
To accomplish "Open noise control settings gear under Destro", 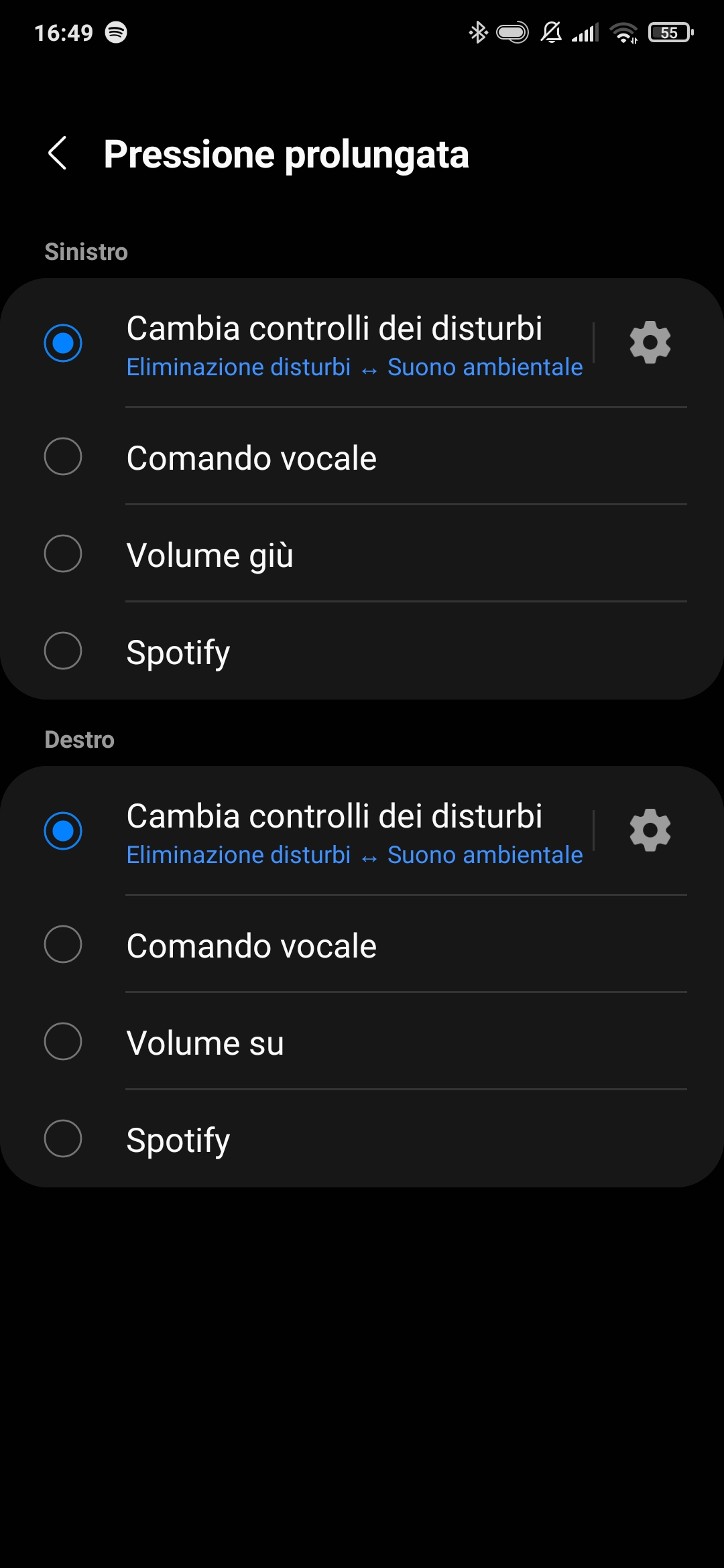I will point(650,830).
